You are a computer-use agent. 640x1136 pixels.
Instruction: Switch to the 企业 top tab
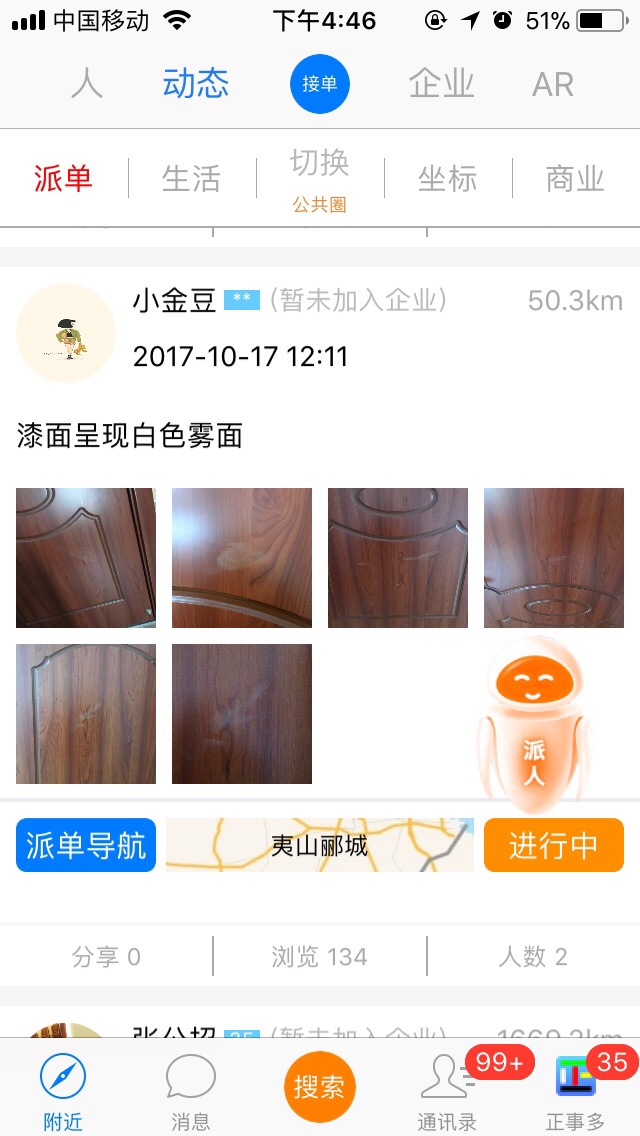(441, 84)
